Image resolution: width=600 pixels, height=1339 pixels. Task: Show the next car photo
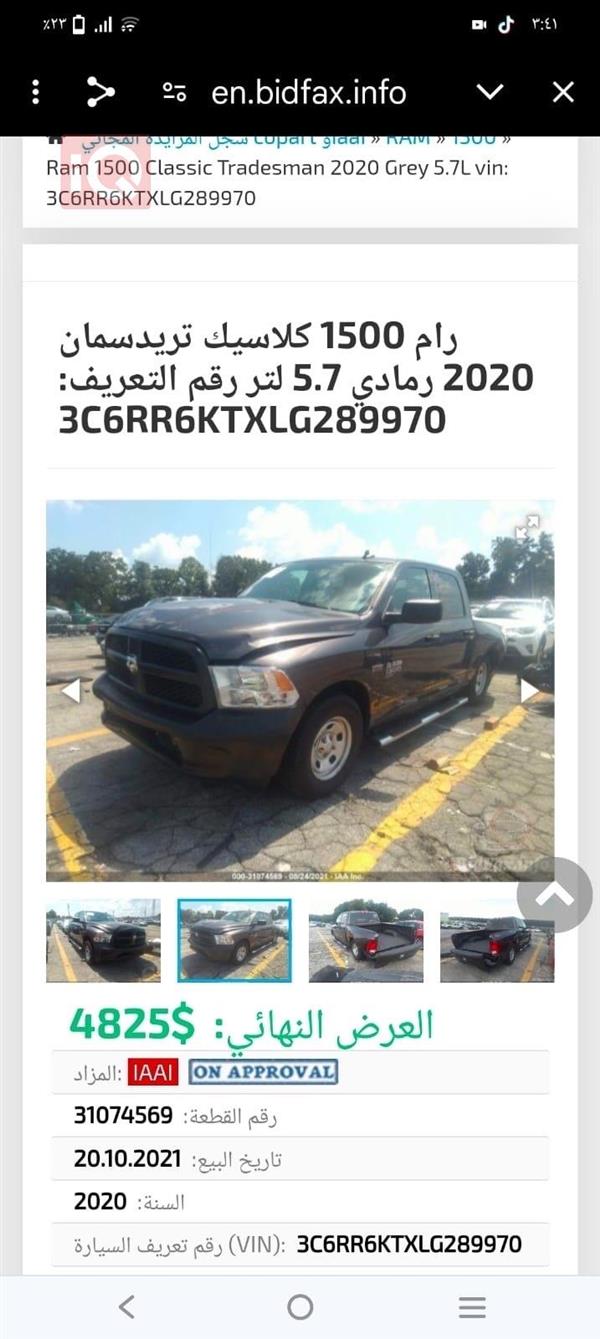point(529,690)
